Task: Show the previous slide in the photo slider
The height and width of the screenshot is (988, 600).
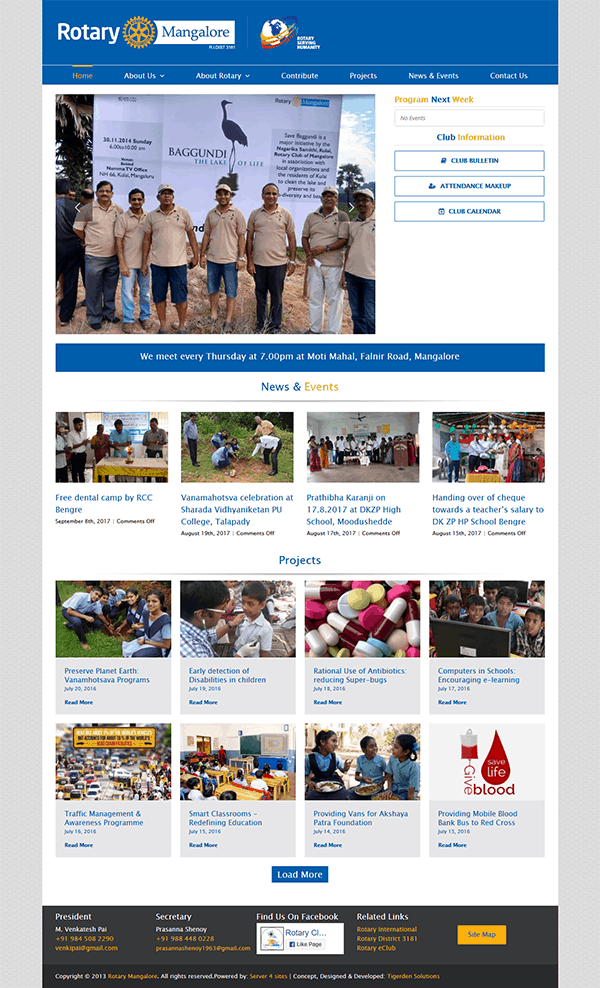Action: 78,208
